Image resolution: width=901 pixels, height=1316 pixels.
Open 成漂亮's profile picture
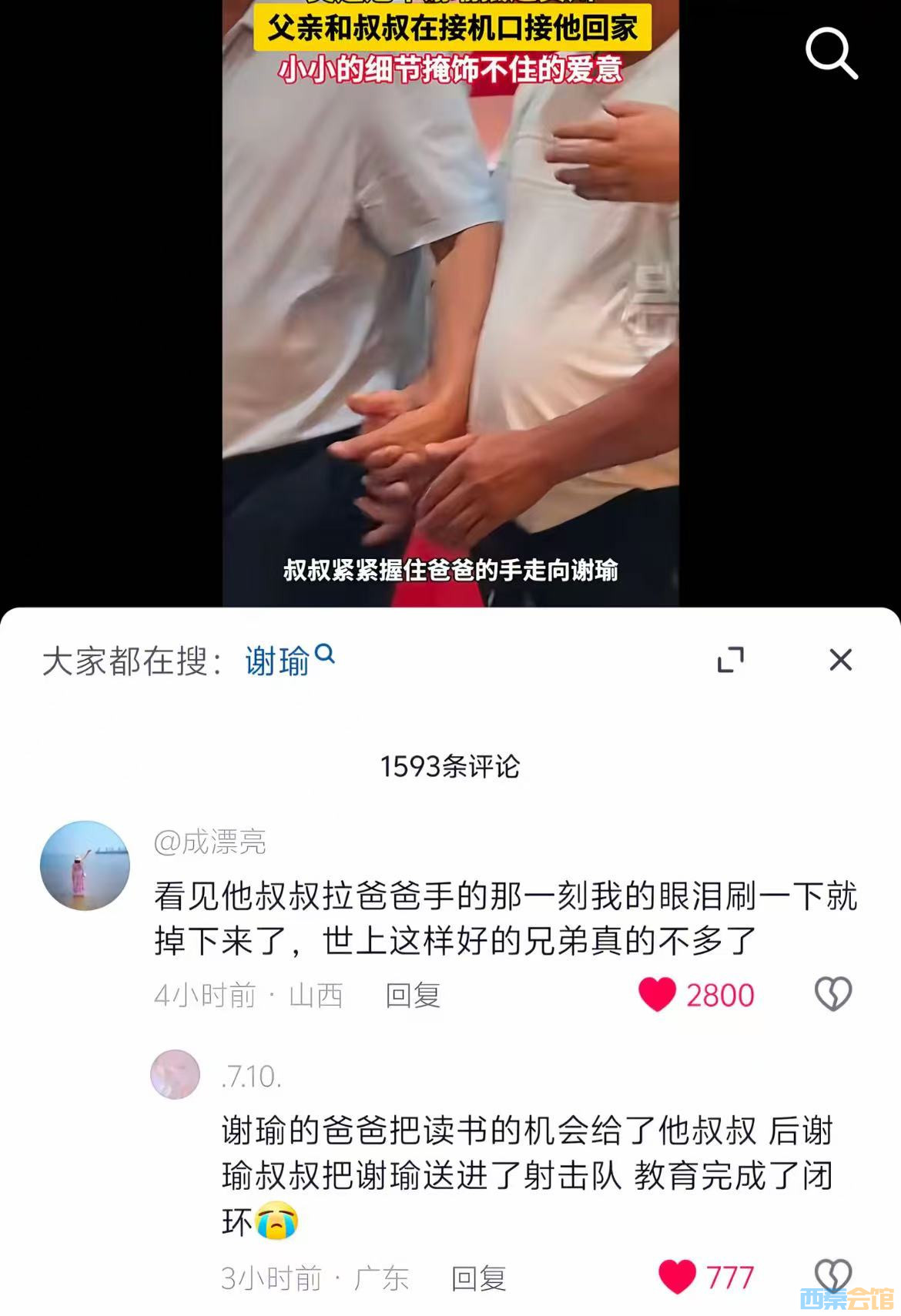click(85, 866)
